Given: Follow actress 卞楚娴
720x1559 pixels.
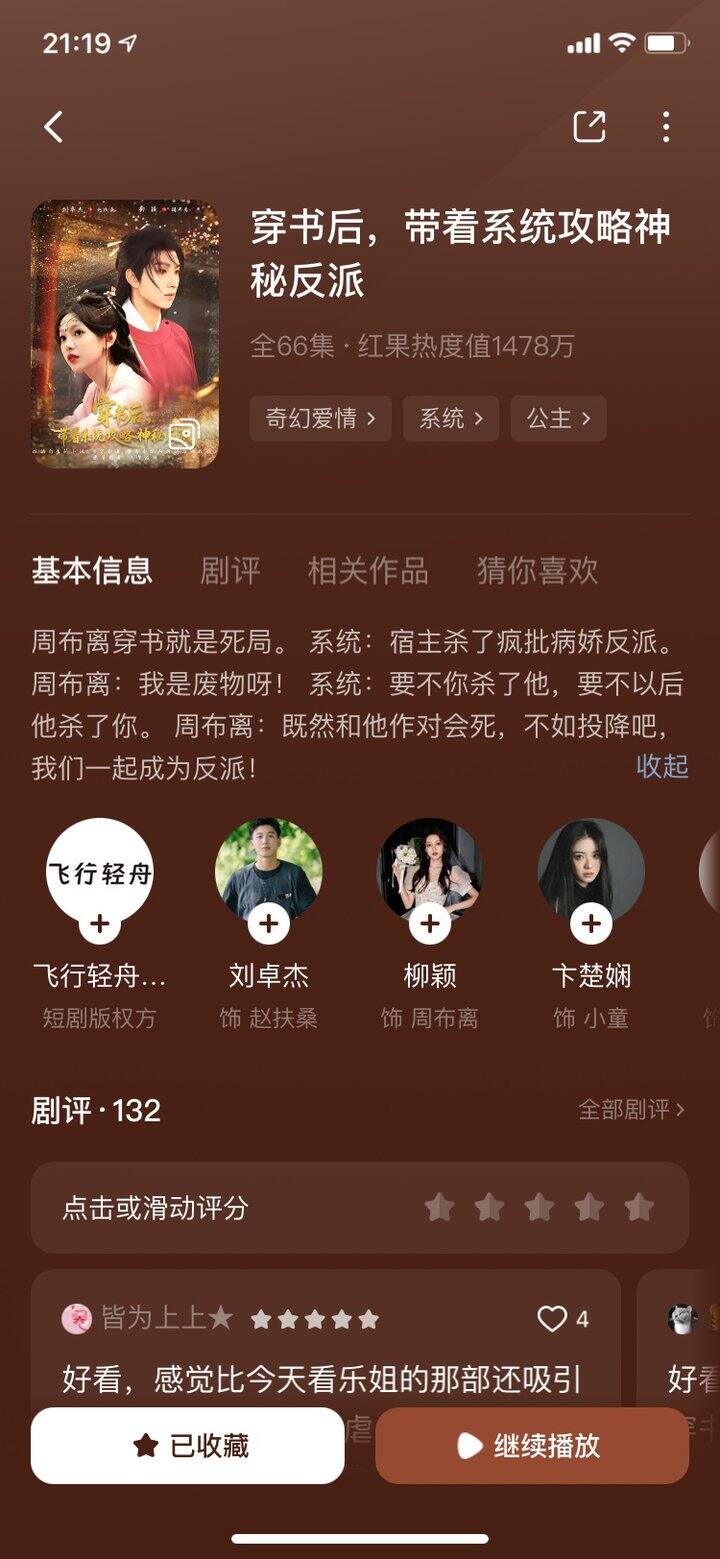Looking at the screenshot, I should coord(591,924).
